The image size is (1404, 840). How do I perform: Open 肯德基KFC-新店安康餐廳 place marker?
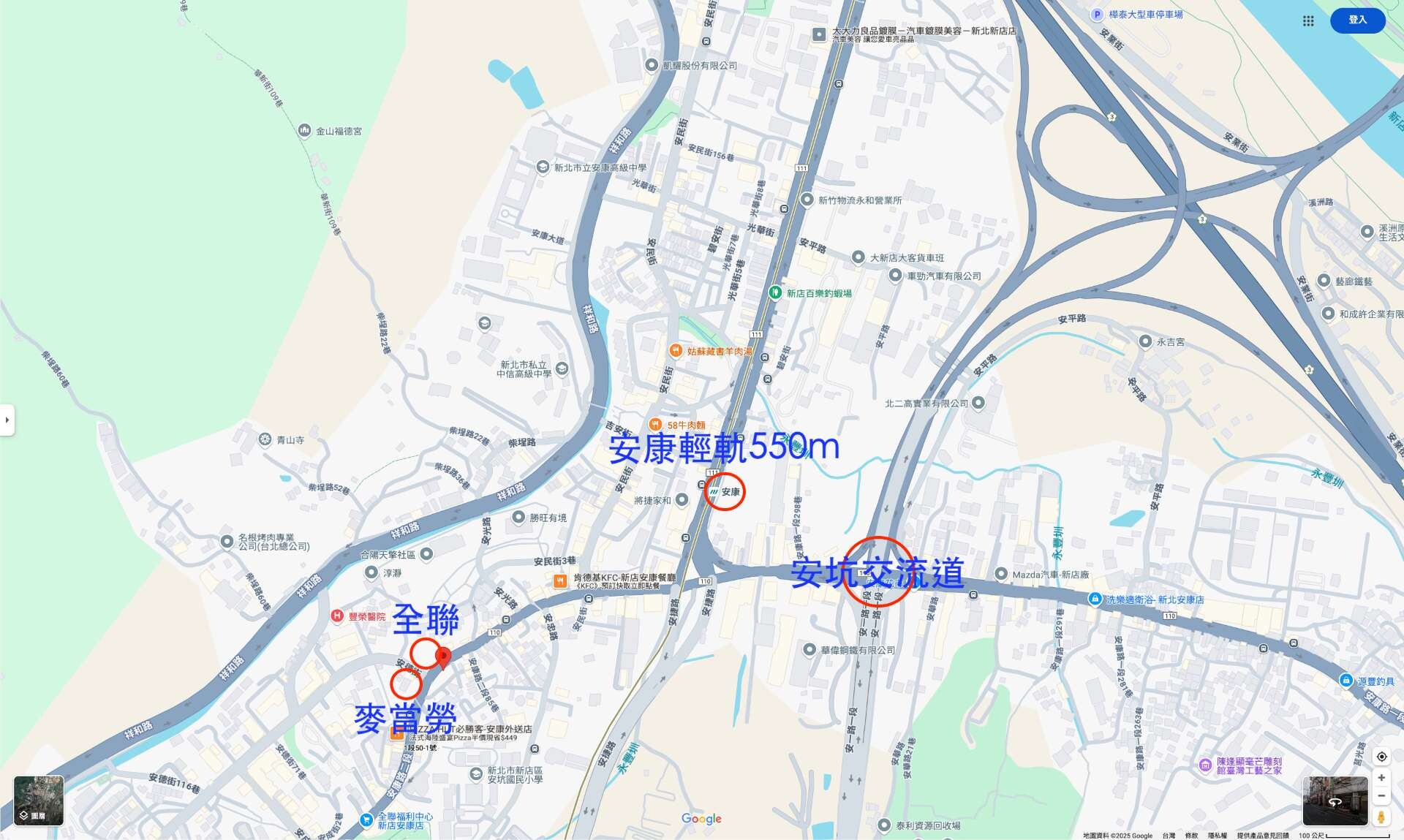560,581
